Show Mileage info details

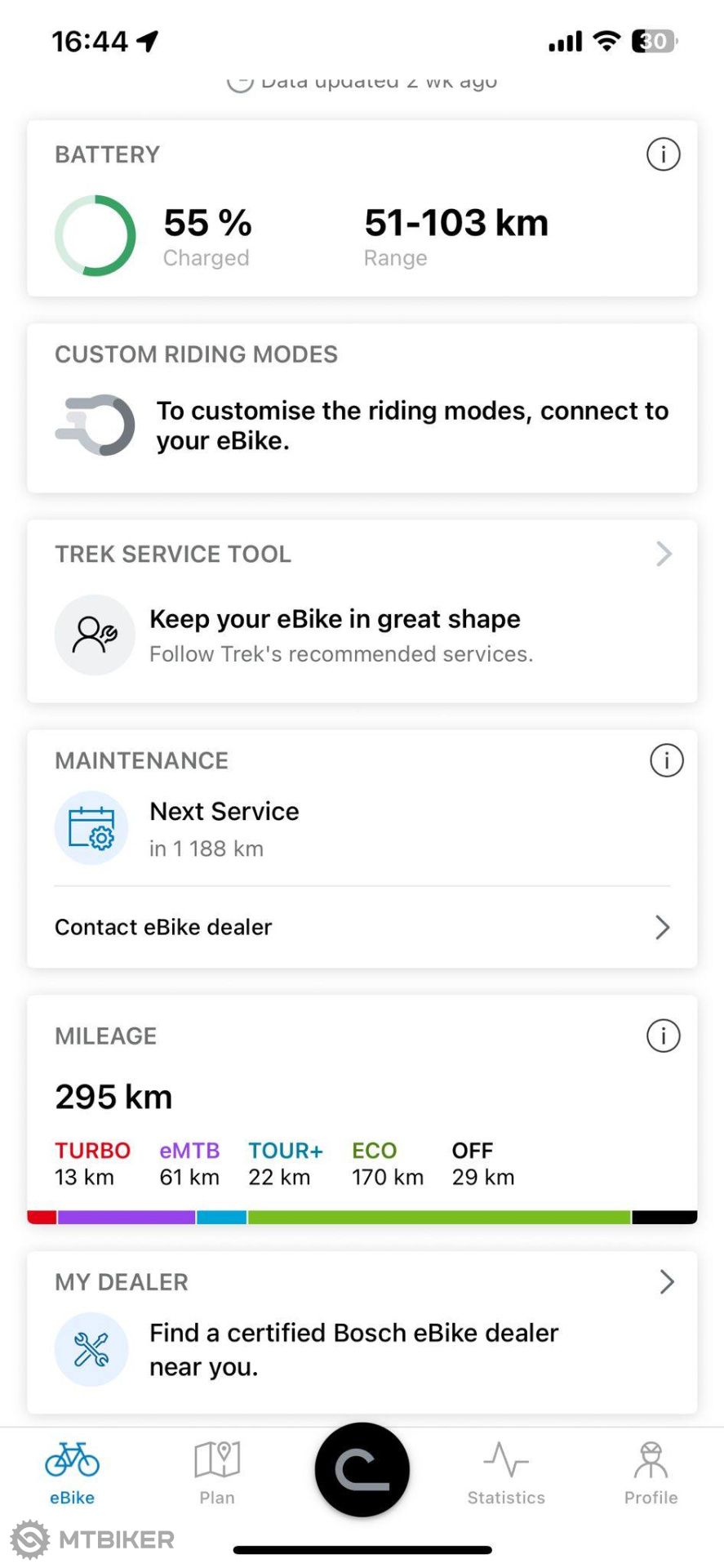click(x=663, y=1036)
